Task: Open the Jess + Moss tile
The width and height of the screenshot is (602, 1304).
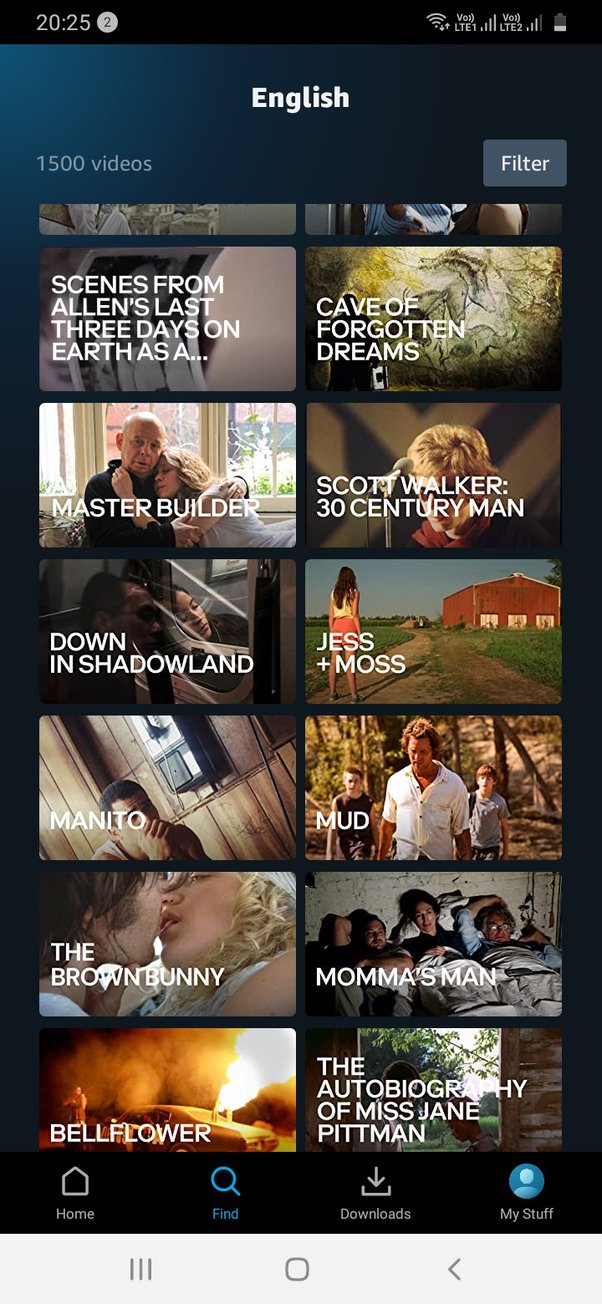Action: point(433,631)
